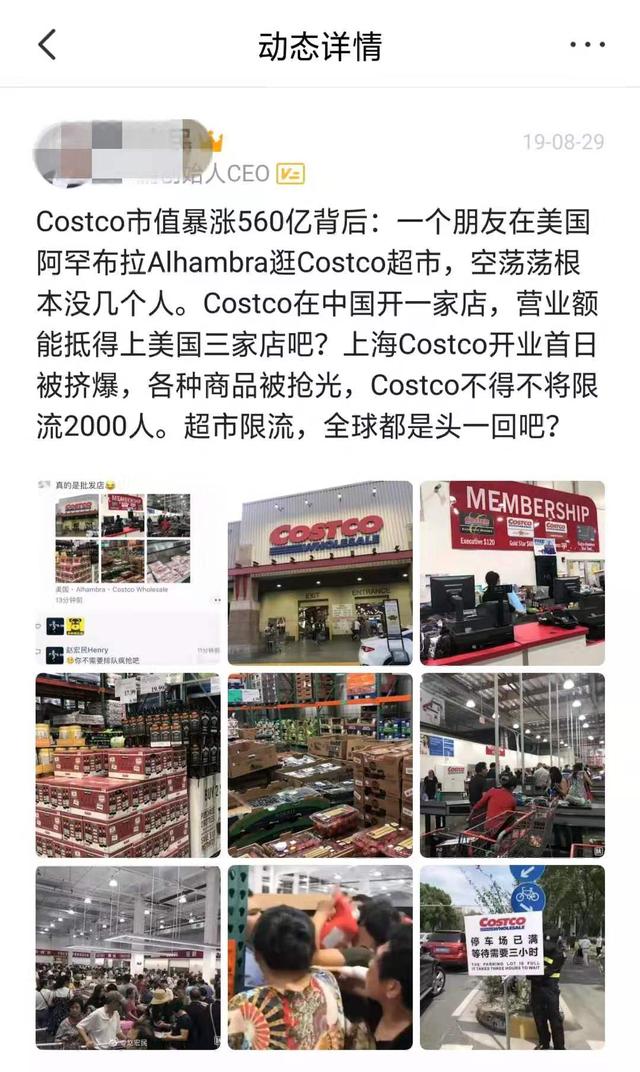Image resolution: width=640 pixels, height=1072 pixels.
Task: Open the three-dot overflow menu
Action: click(587, 45)
